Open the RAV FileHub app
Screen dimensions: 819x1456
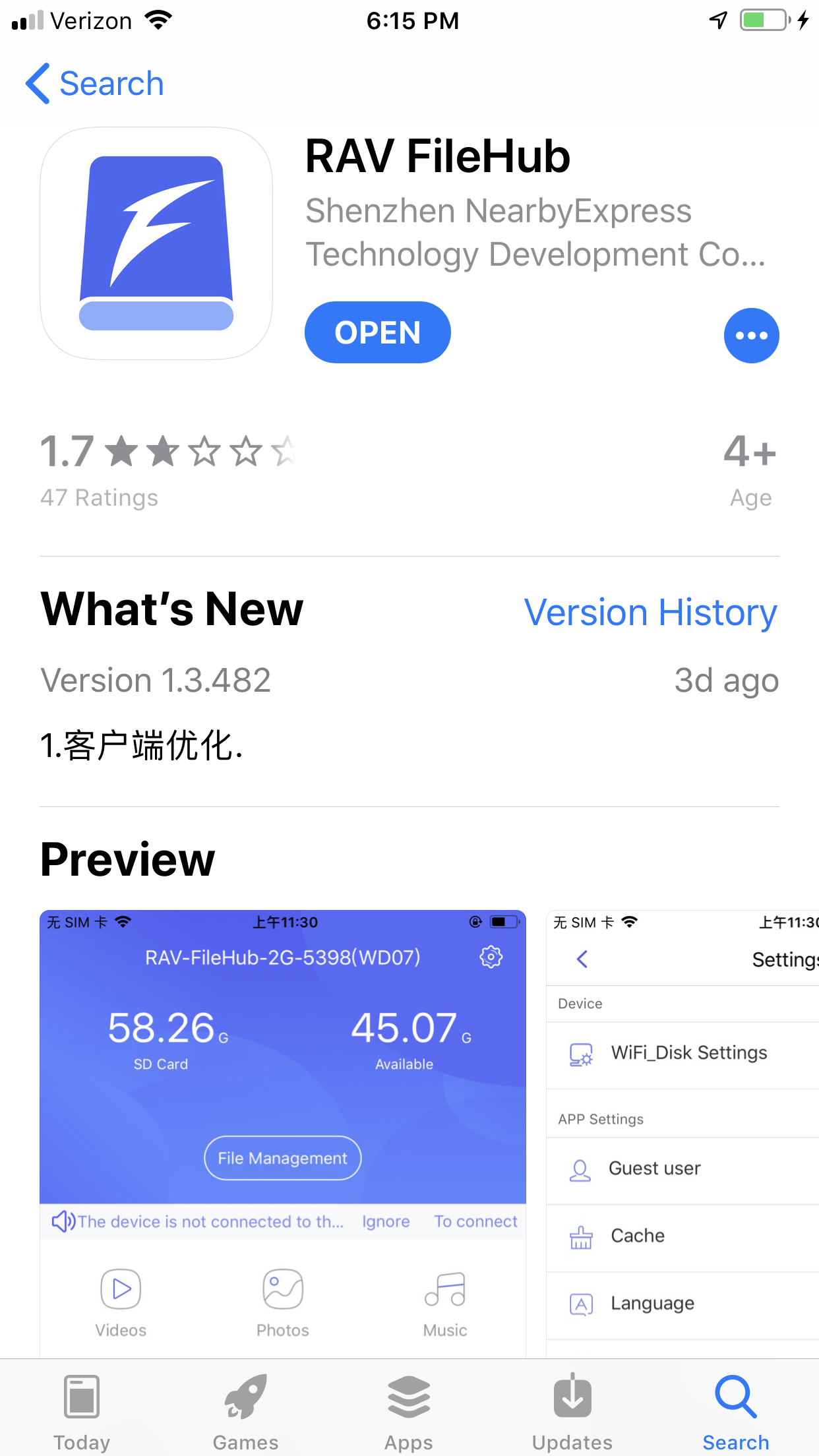pyautogui.click(x=377, y=332)
